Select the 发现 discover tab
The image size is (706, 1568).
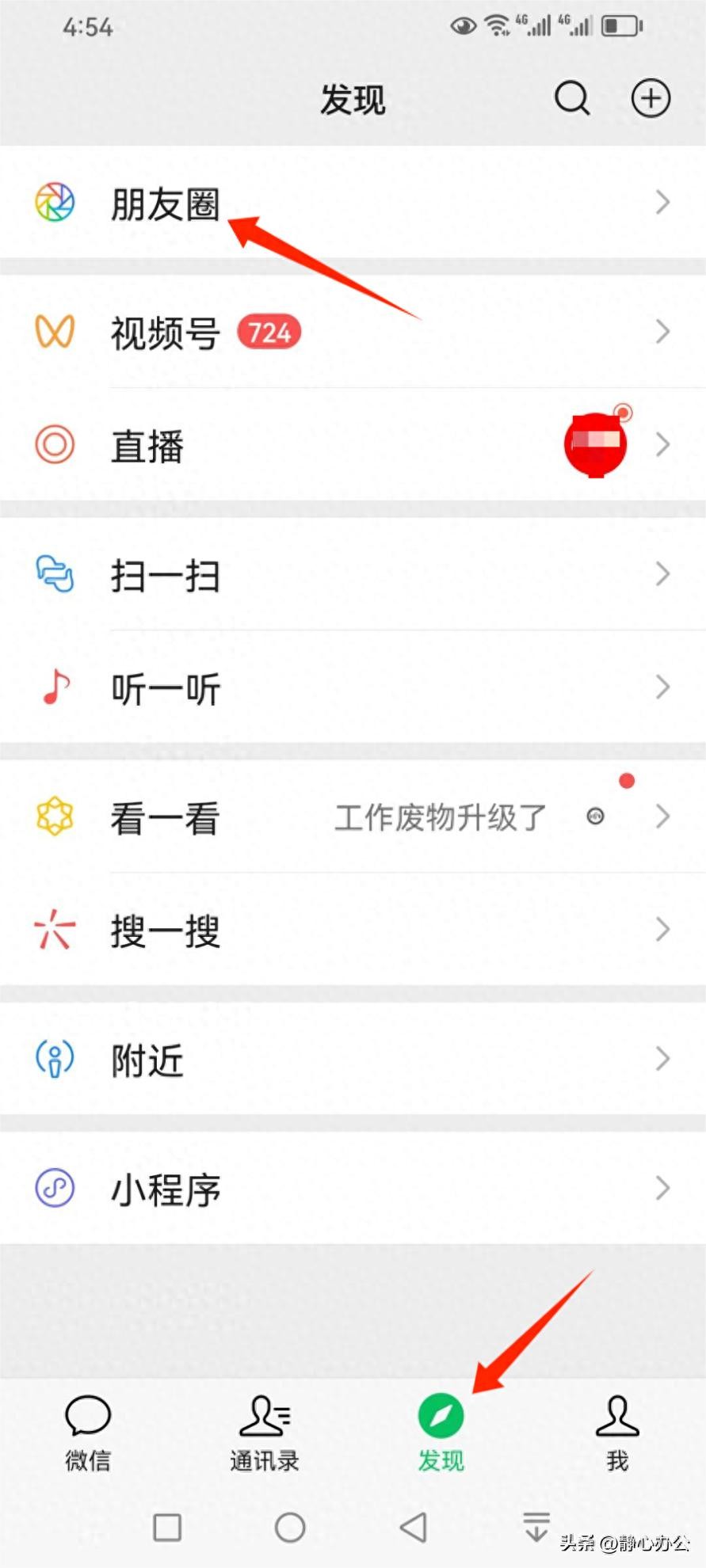pos(441,1433)
